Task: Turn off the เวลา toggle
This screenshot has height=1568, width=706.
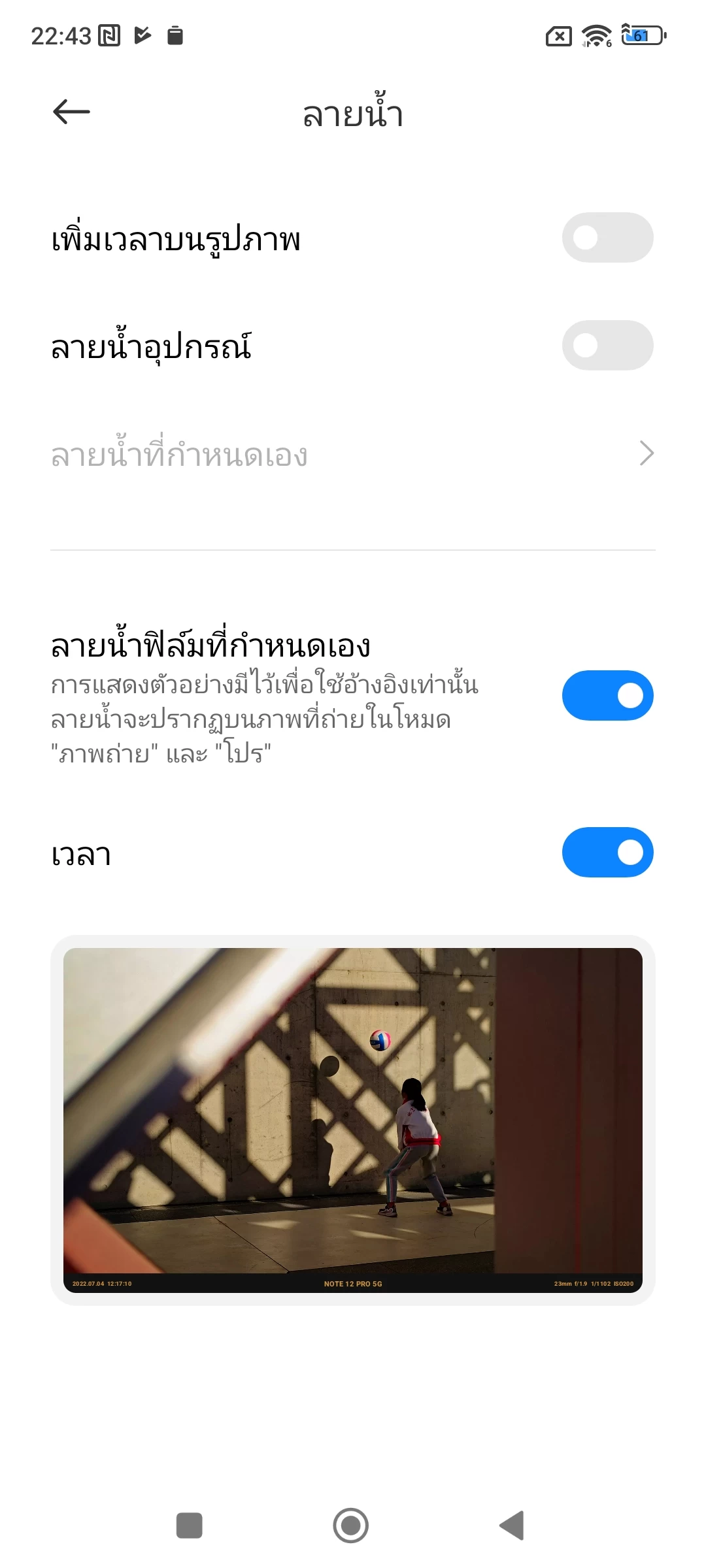Action: (607, 853)
